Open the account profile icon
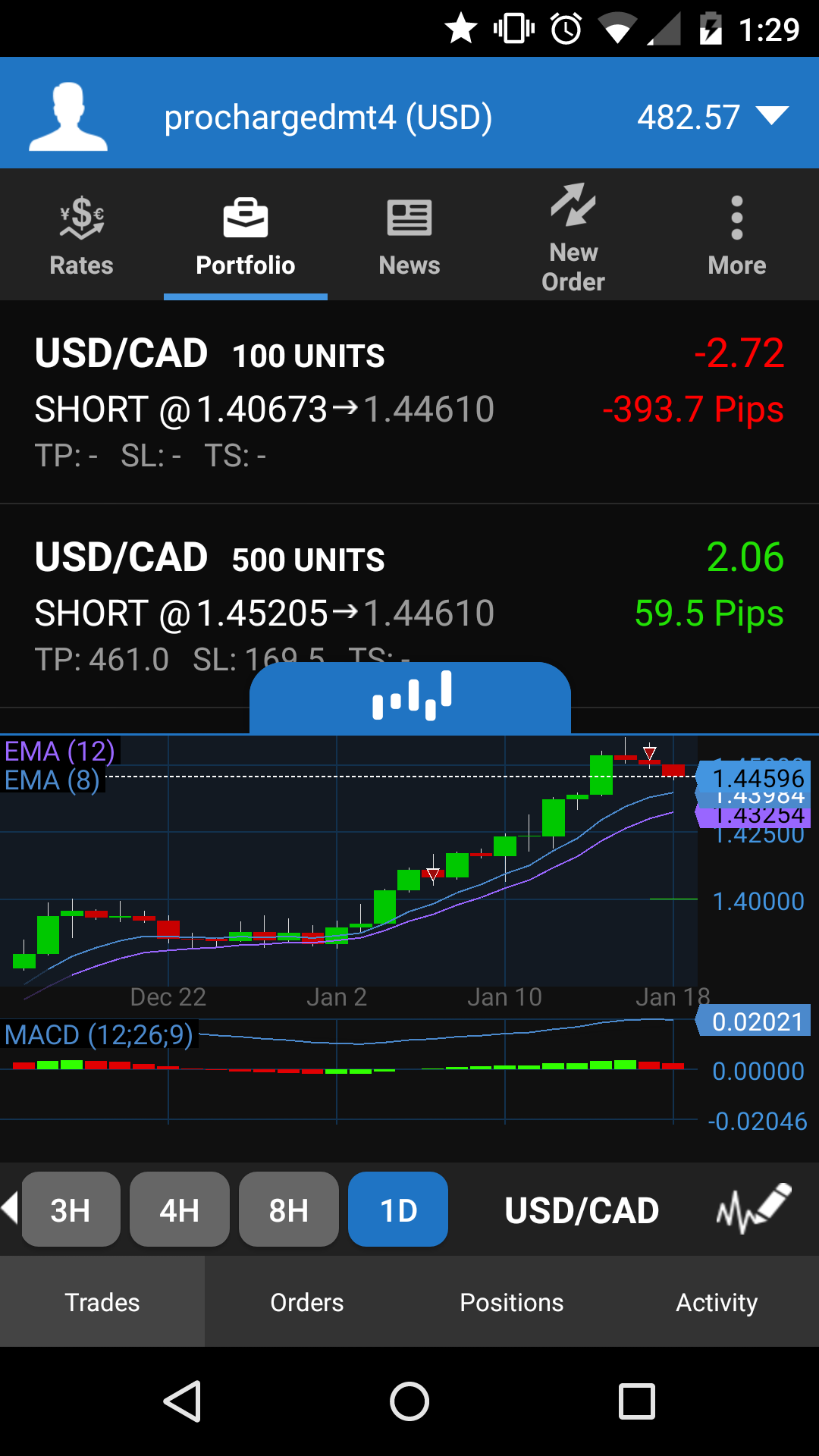Image resolution: width=819 pixels, height=1456 pixels. tap(68, 117)
